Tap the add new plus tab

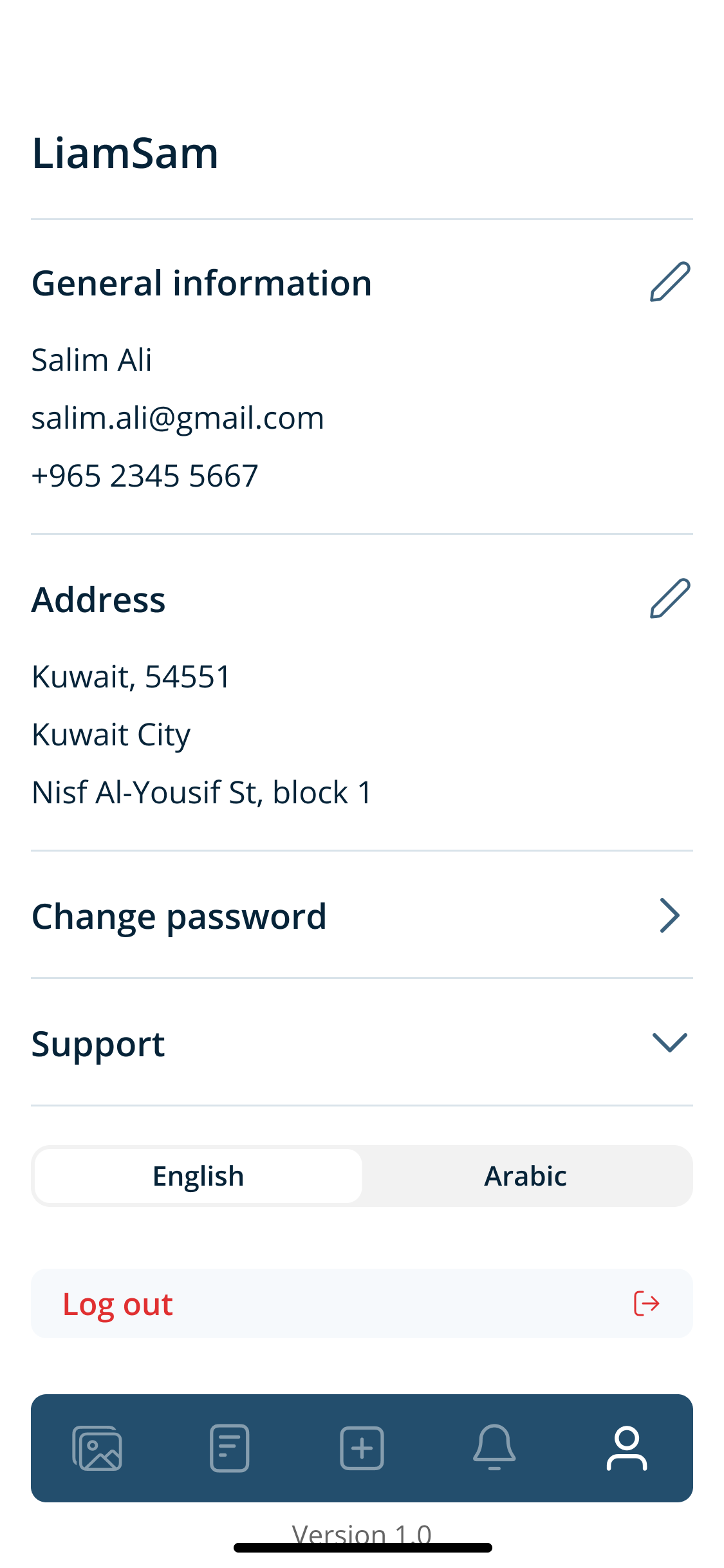point(362,1448)
